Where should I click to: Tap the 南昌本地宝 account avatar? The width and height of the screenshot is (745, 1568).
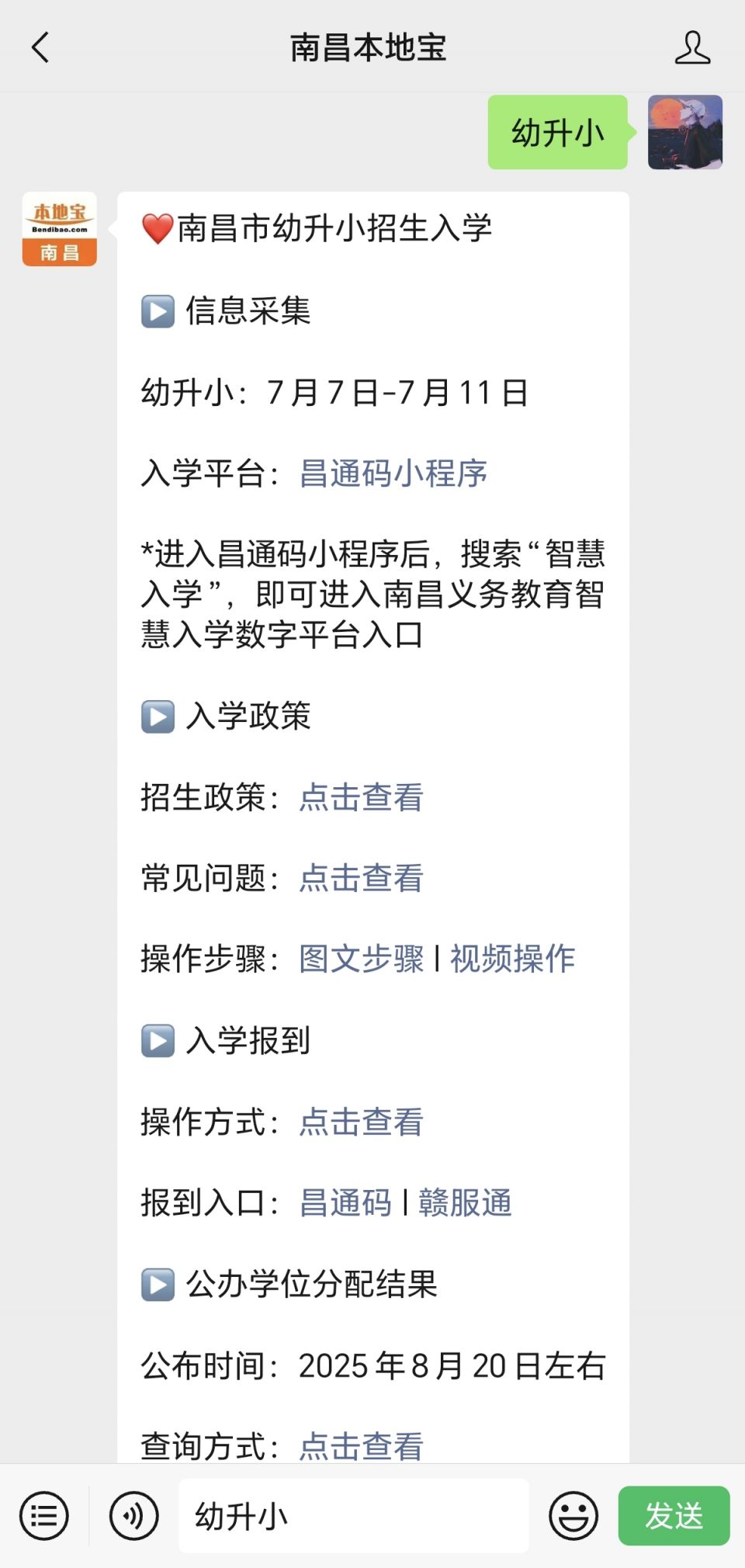click(x=60, y=229)
